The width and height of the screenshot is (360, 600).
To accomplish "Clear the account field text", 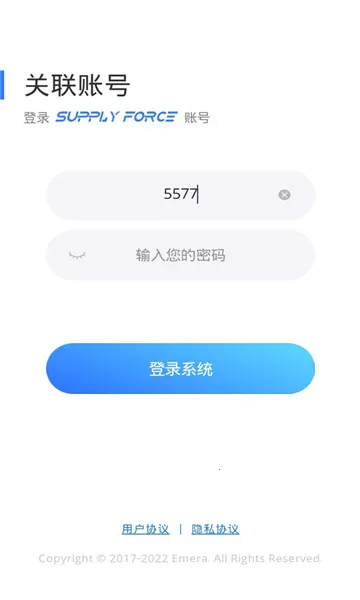I will 284,195.
